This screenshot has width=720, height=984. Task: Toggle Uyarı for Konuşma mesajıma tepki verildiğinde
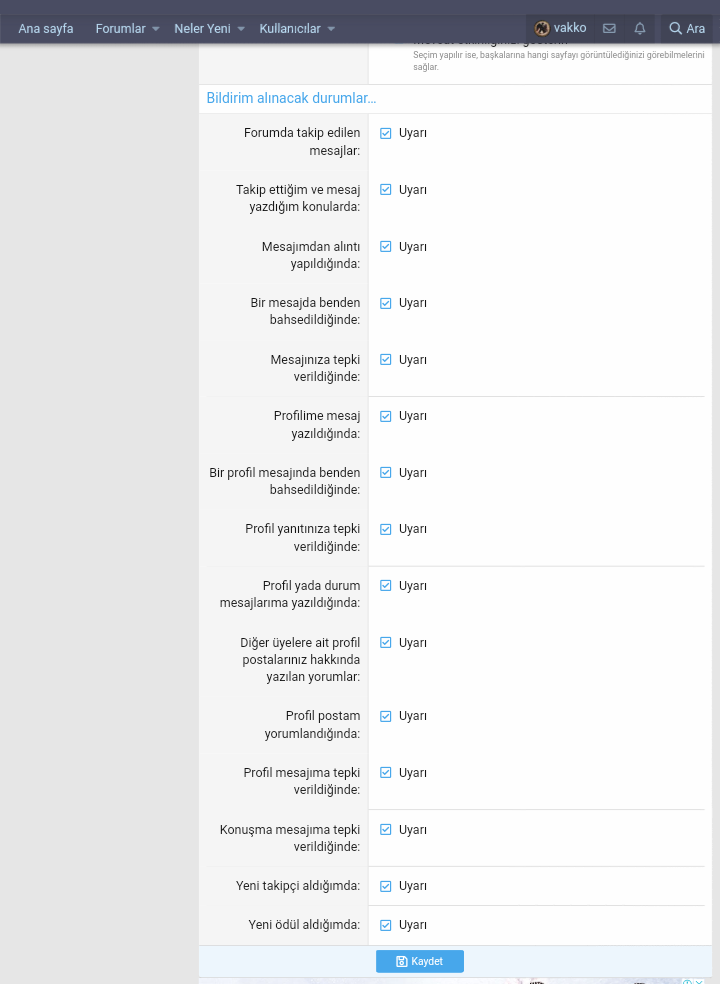click(x=386, y=830)
